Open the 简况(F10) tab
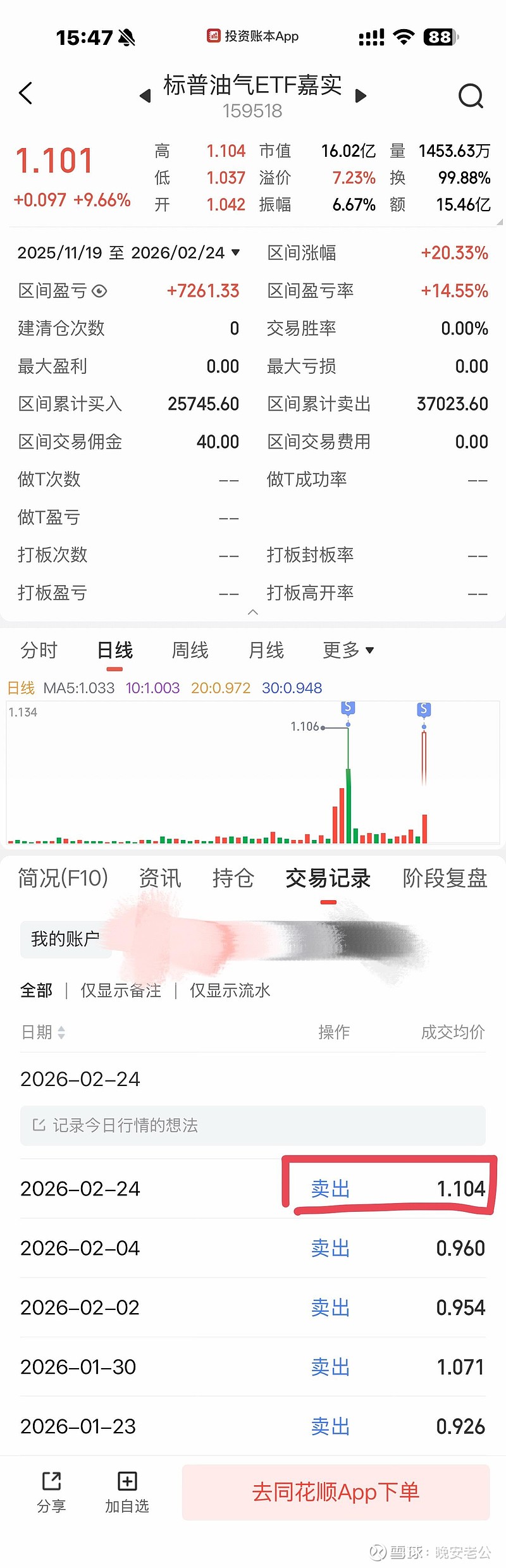Screen dimensions: 506x1568 coord(63,878)
